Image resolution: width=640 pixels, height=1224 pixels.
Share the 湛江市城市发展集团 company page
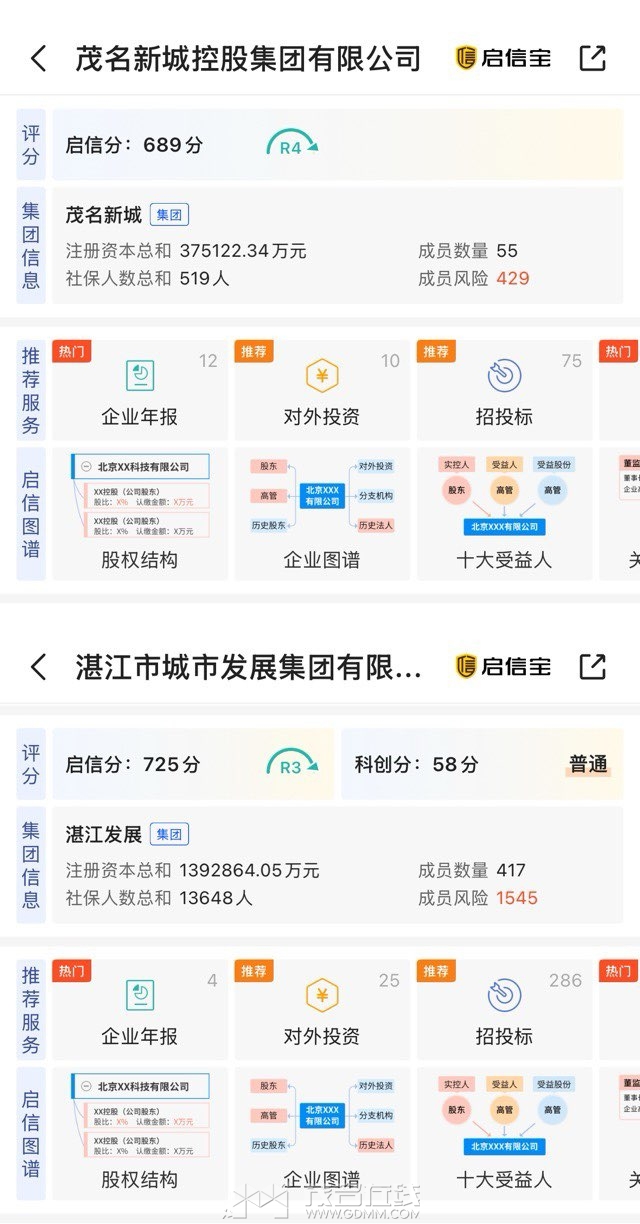tap(593, 666)
